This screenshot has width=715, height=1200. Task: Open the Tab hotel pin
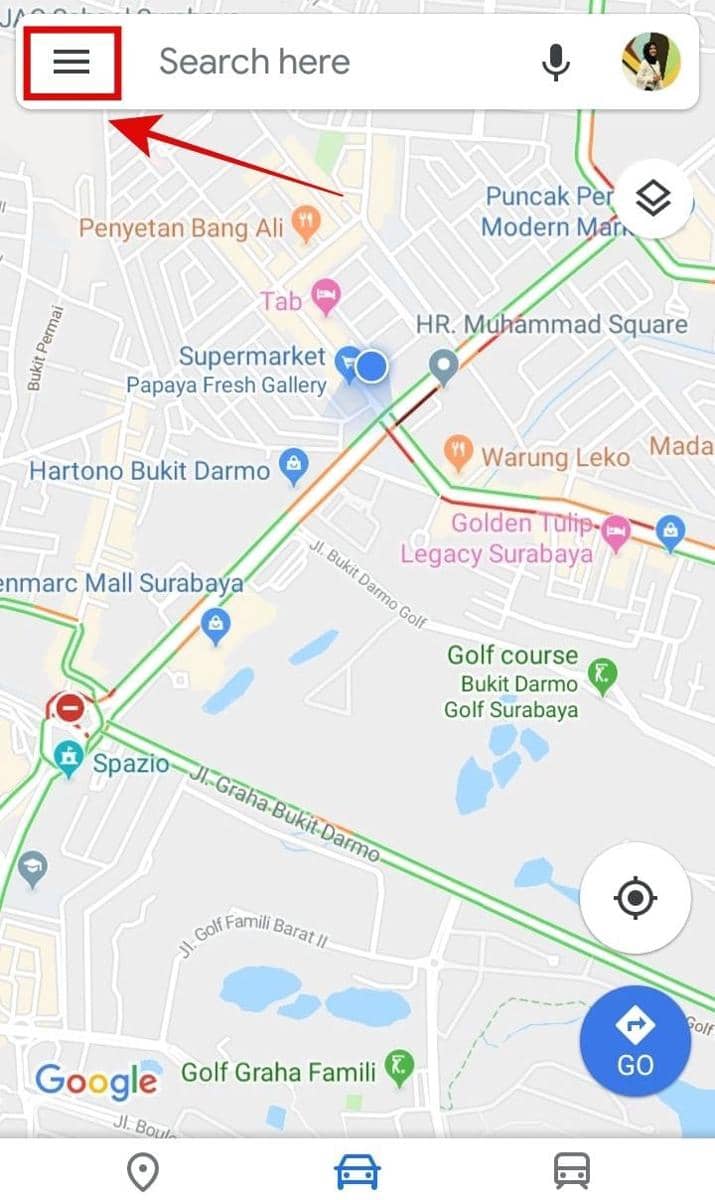pos(326,295)
